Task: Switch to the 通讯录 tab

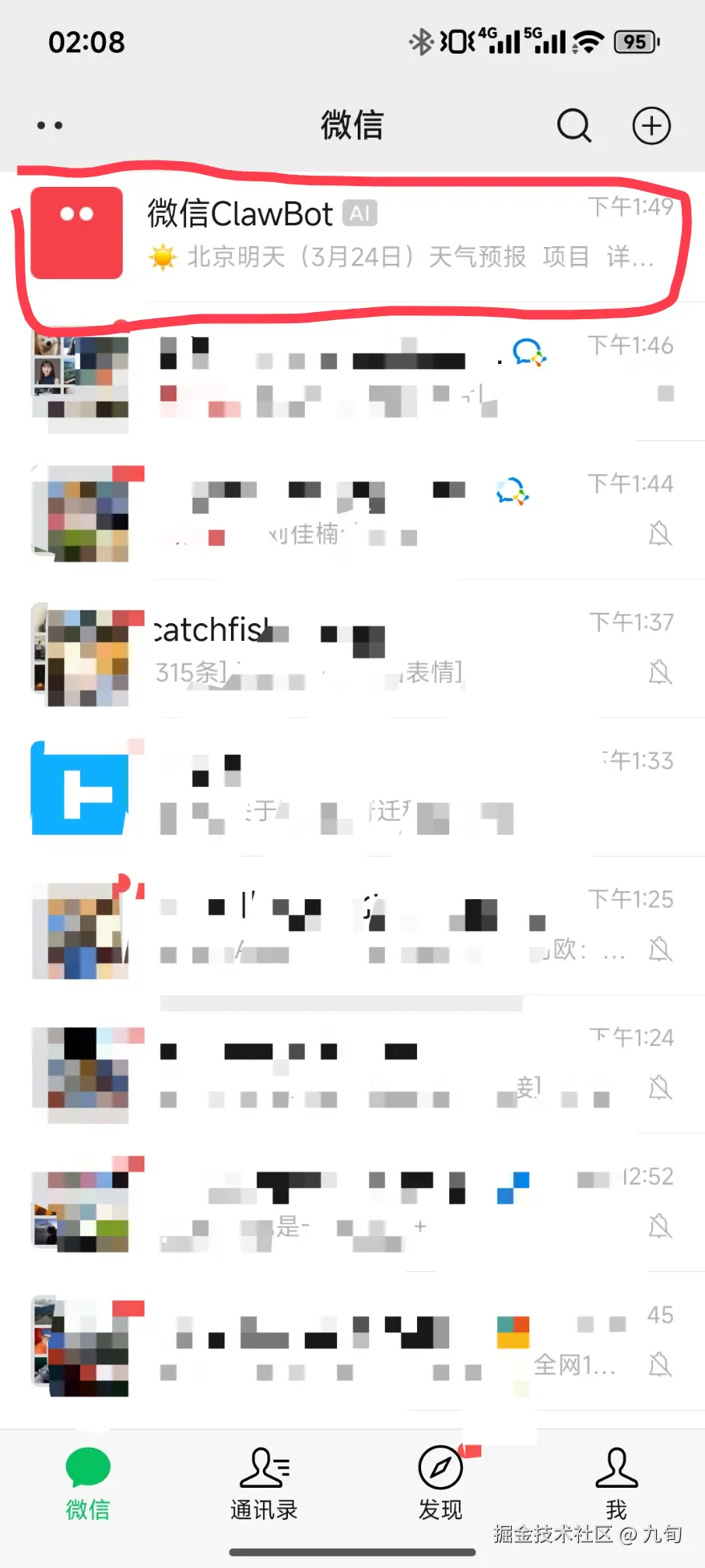Action: [x=264, y=1484]
